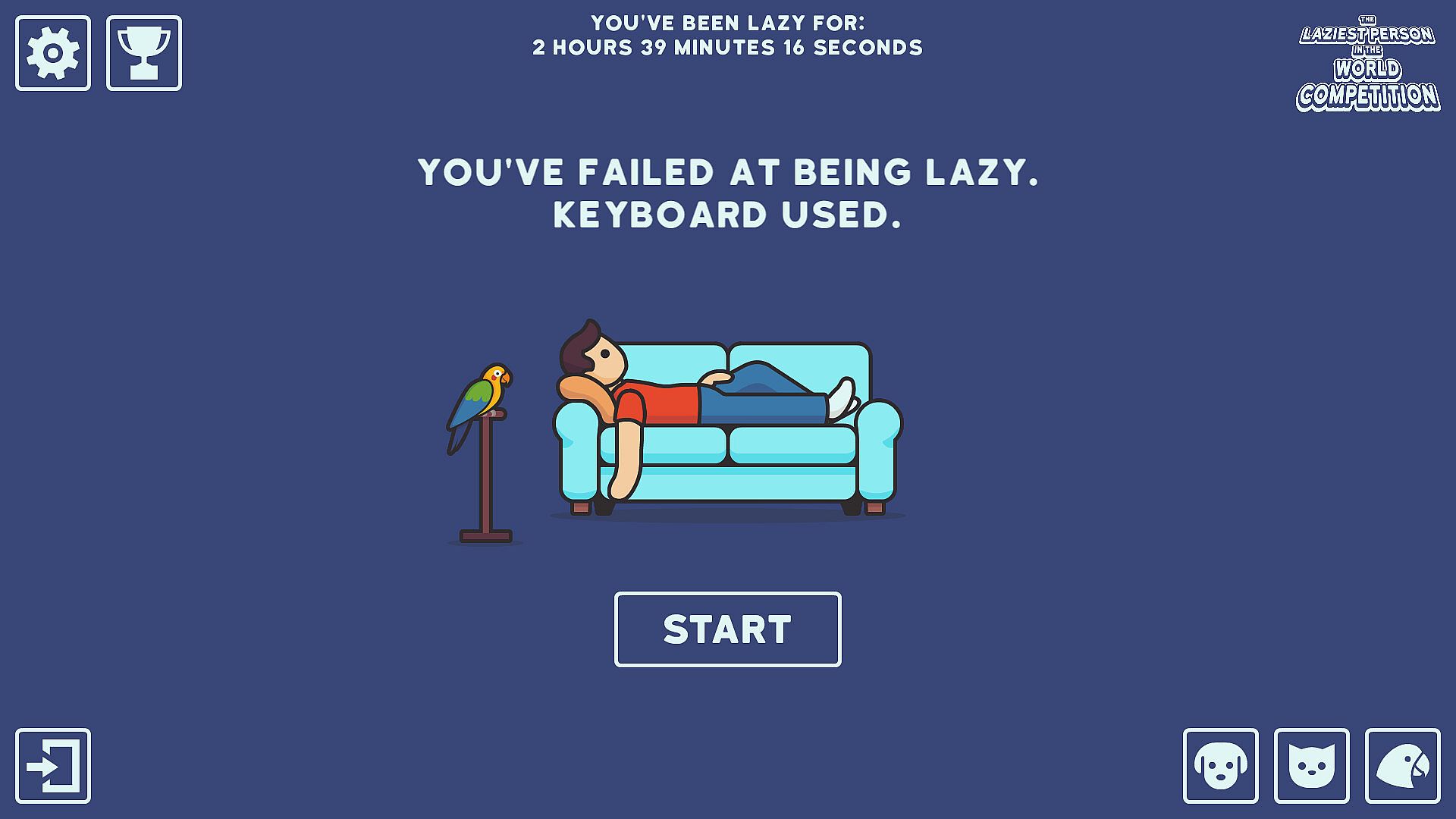Select the dog pet
This screenshot has height=819, width=1456.
point(1220,766)
